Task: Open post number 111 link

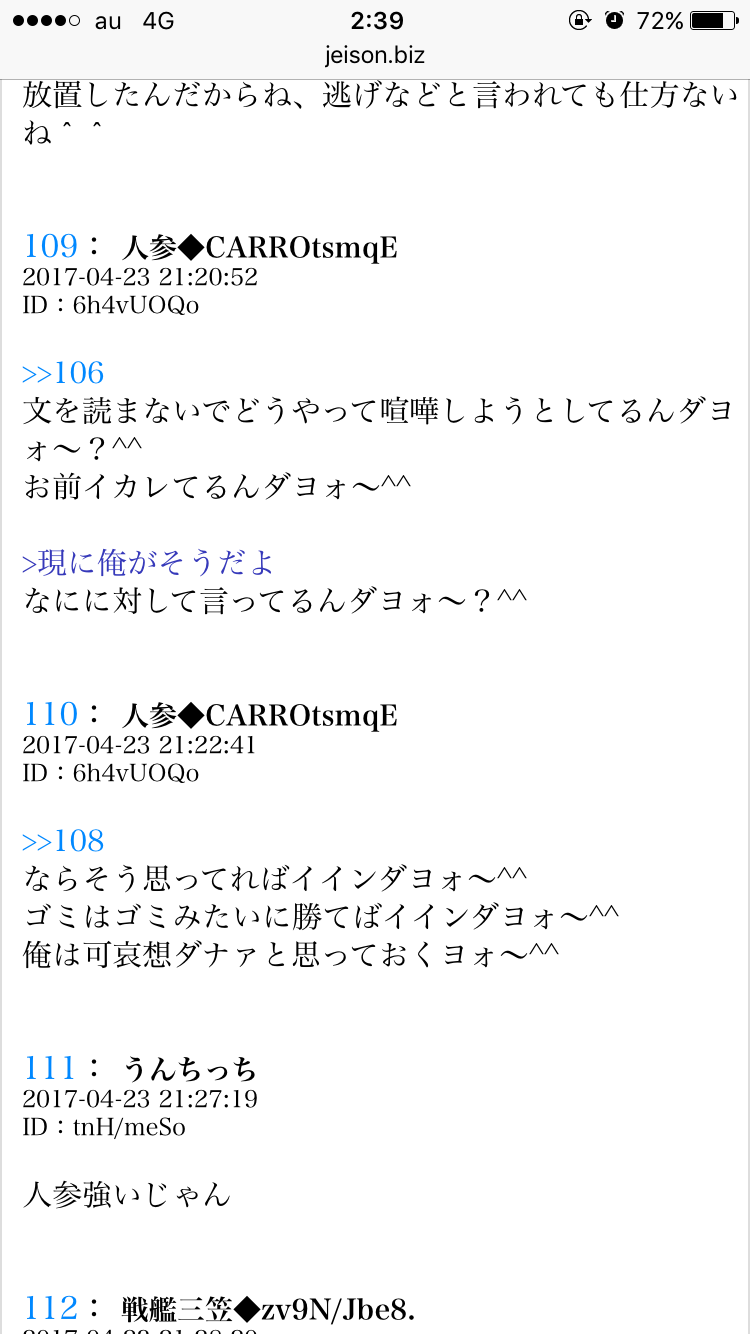Action: tap(49, 1068)
